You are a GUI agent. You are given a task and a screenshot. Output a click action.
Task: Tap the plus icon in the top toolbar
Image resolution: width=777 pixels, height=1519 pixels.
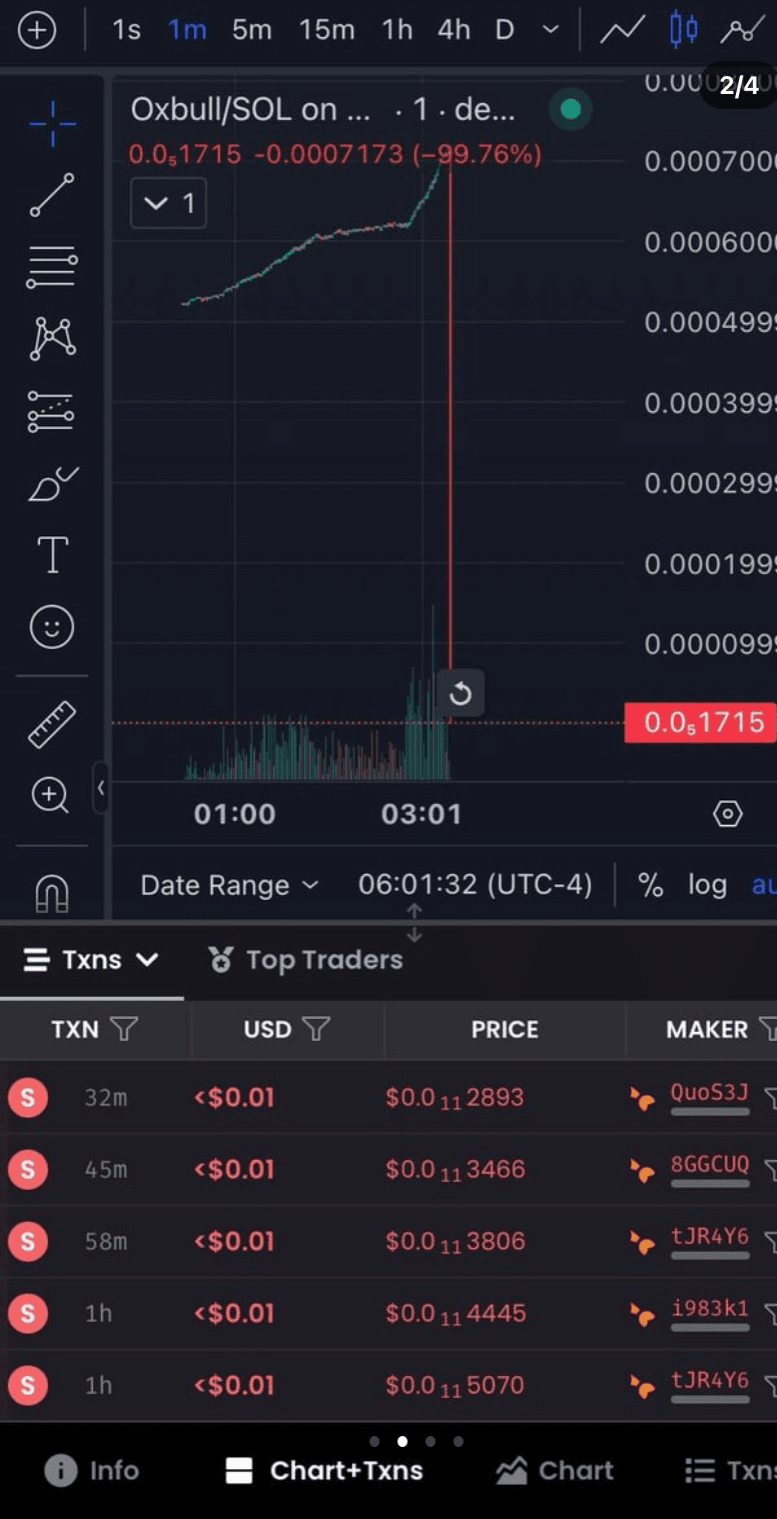click(37, 30)
